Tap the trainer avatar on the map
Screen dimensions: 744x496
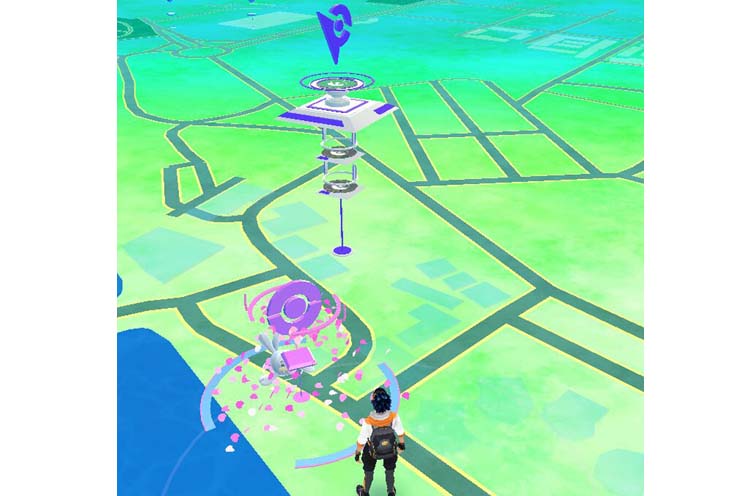click(x=379, y=430)
